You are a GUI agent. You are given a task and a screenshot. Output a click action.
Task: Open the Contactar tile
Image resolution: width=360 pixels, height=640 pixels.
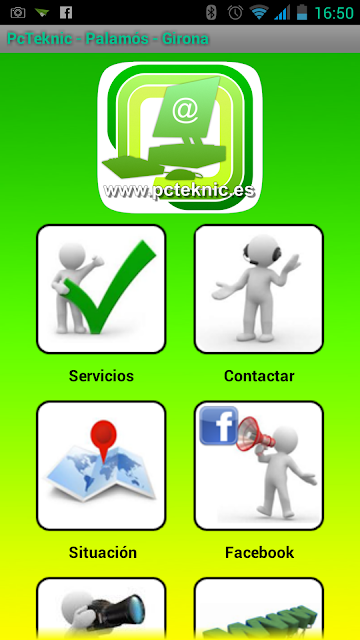pos(259,289)
